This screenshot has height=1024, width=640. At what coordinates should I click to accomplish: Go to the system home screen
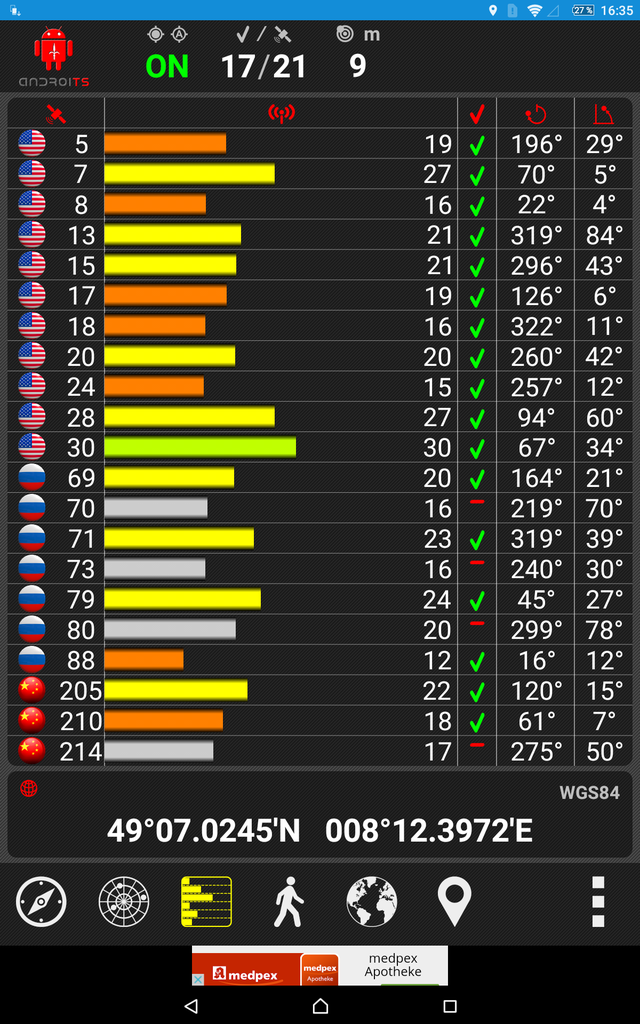click(x=320, y=1005)
